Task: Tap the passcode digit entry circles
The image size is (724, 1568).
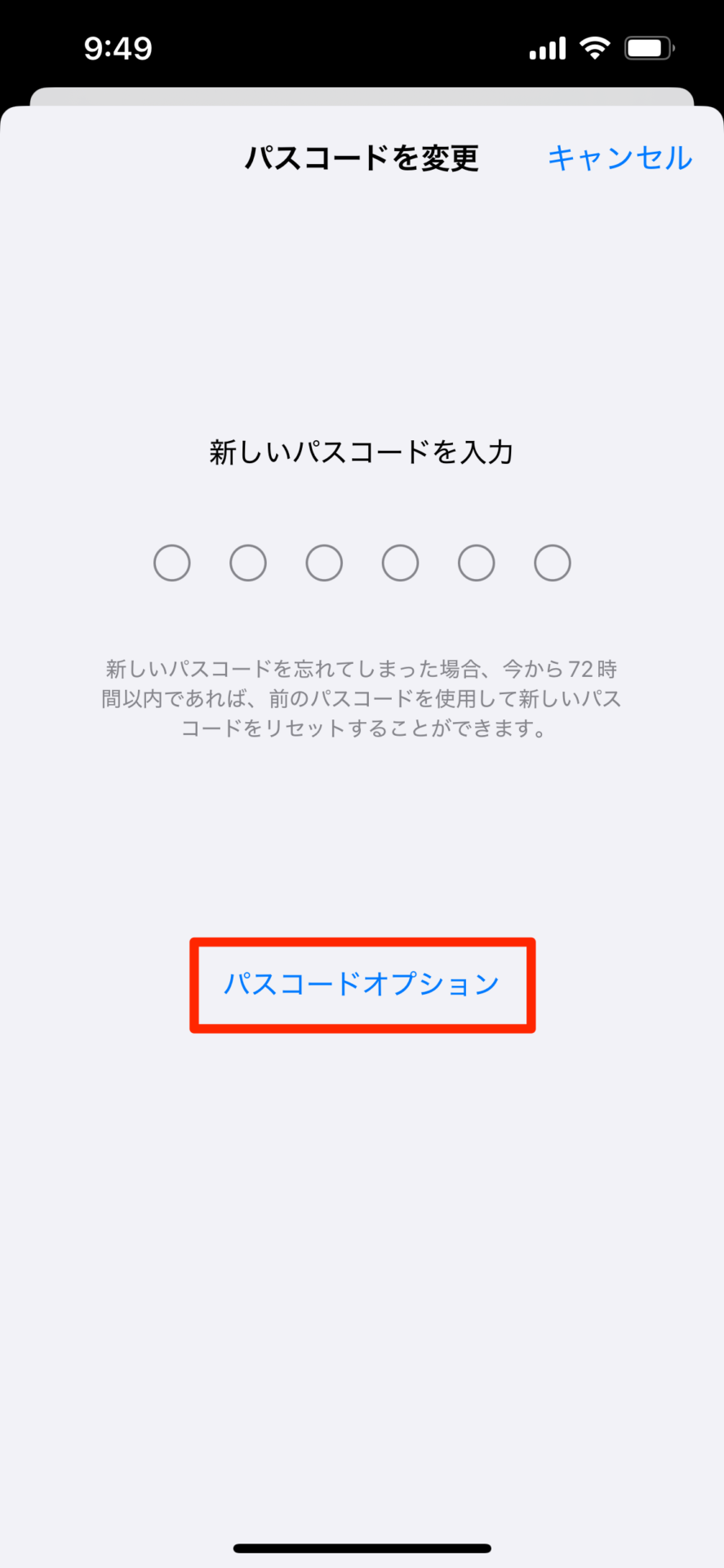Action: [x=362, y=563]
